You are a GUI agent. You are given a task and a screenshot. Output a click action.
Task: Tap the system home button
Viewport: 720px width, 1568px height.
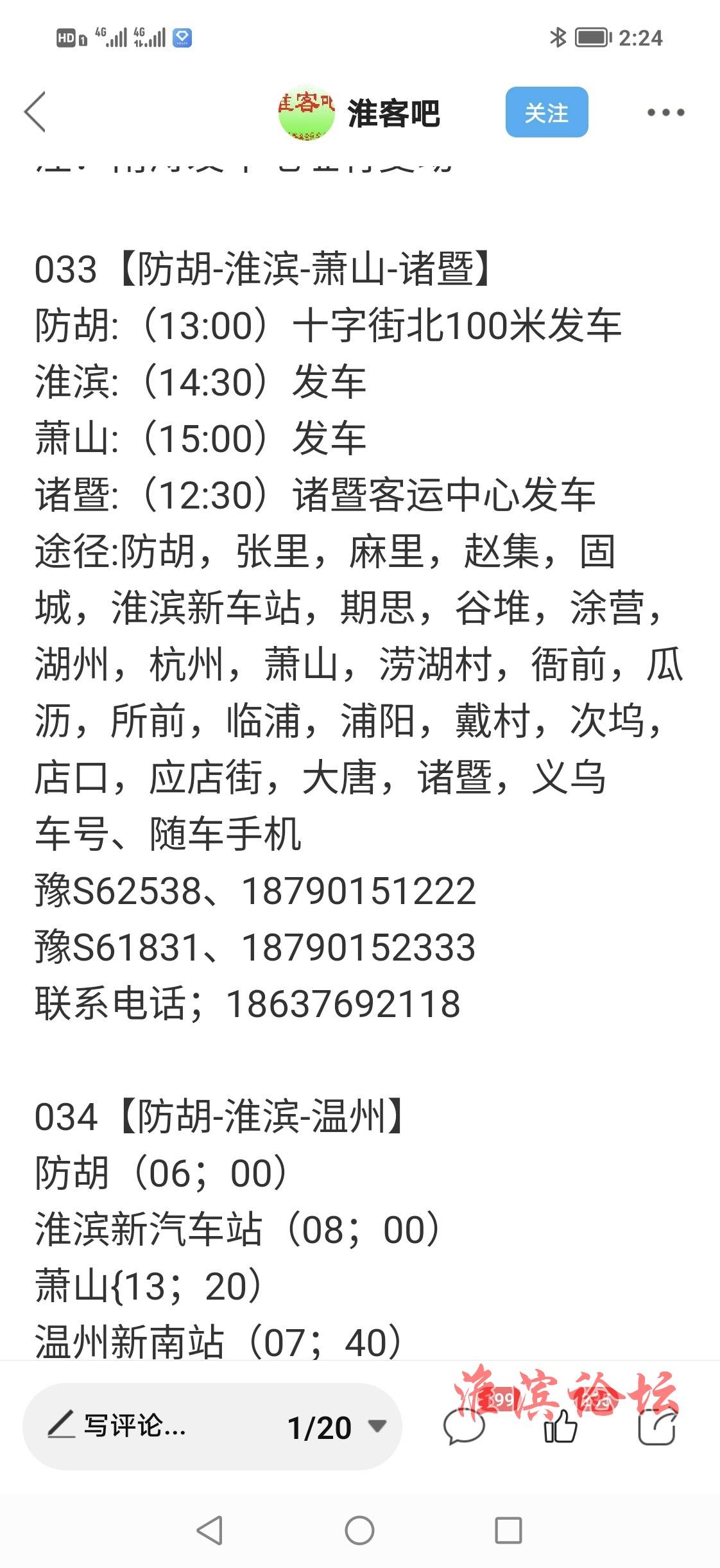coord(359,1530)
